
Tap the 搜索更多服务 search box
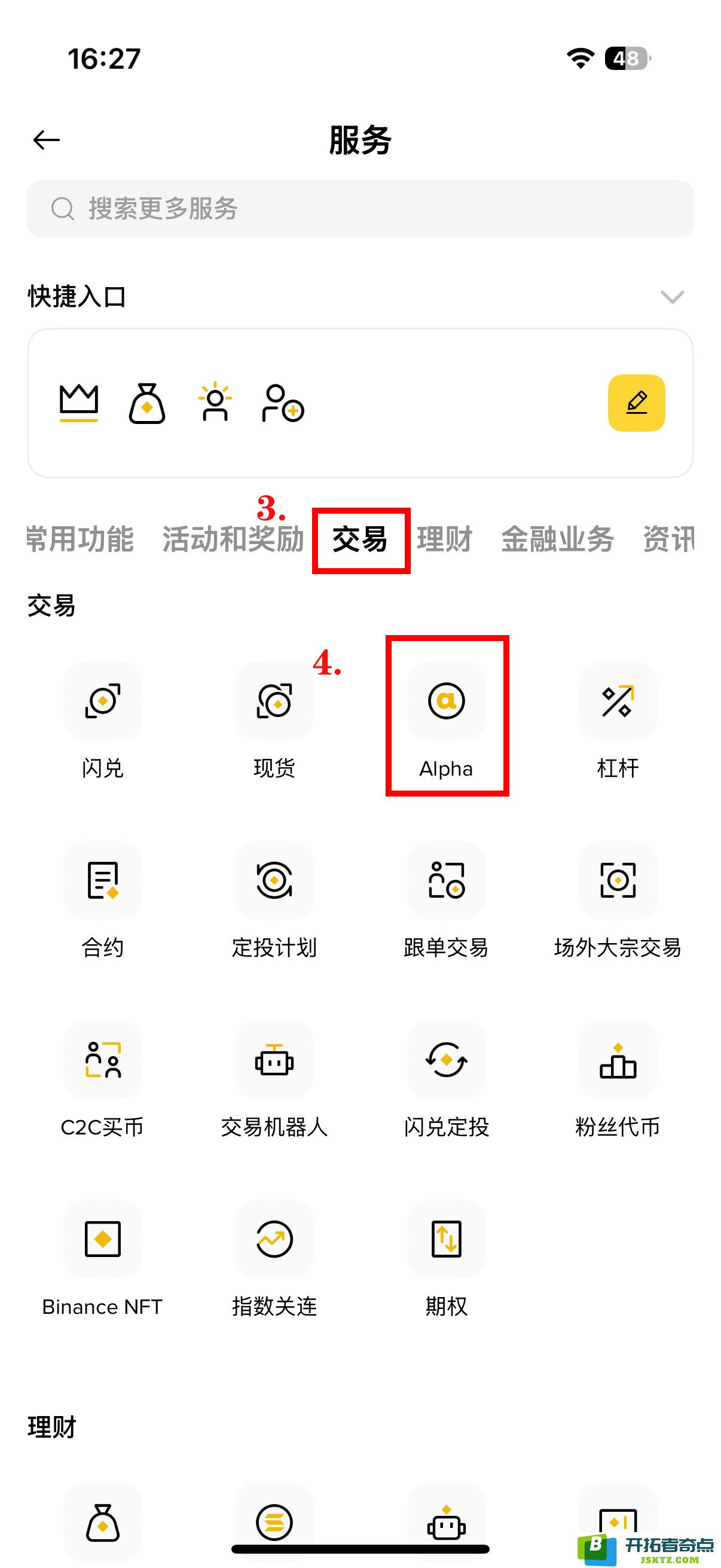[360, 209]
